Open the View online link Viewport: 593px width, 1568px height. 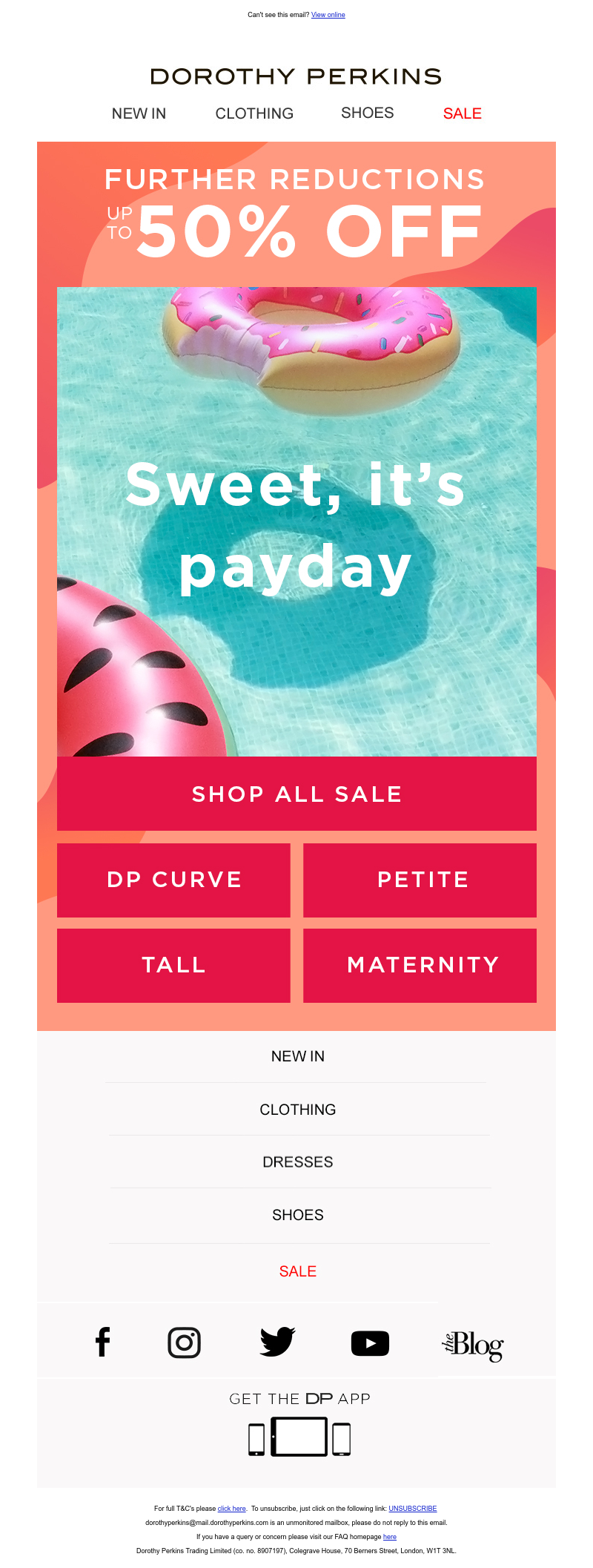[x=328, y=15]
